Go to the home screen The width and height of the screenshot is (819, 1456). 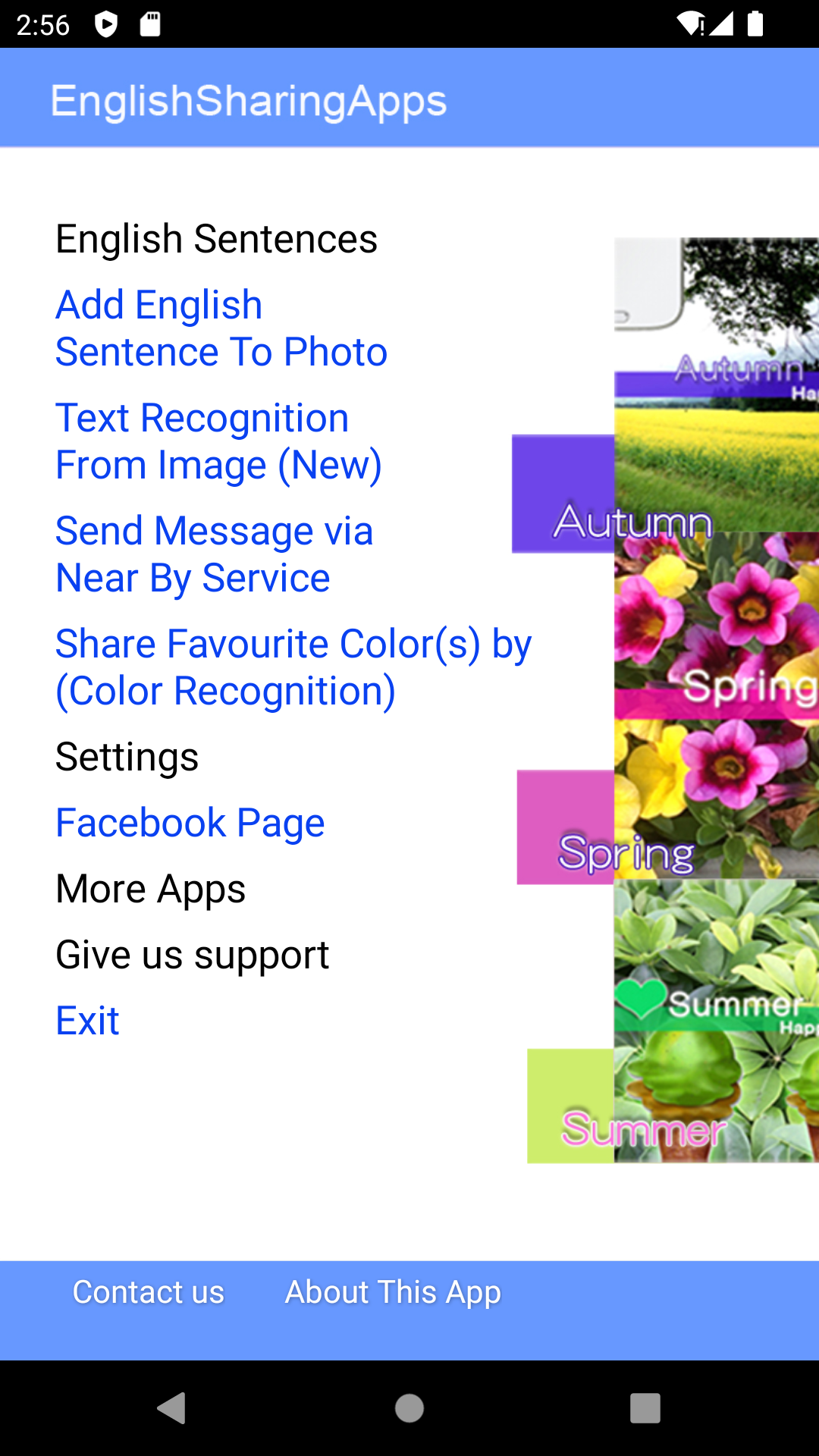(409, 1408)
